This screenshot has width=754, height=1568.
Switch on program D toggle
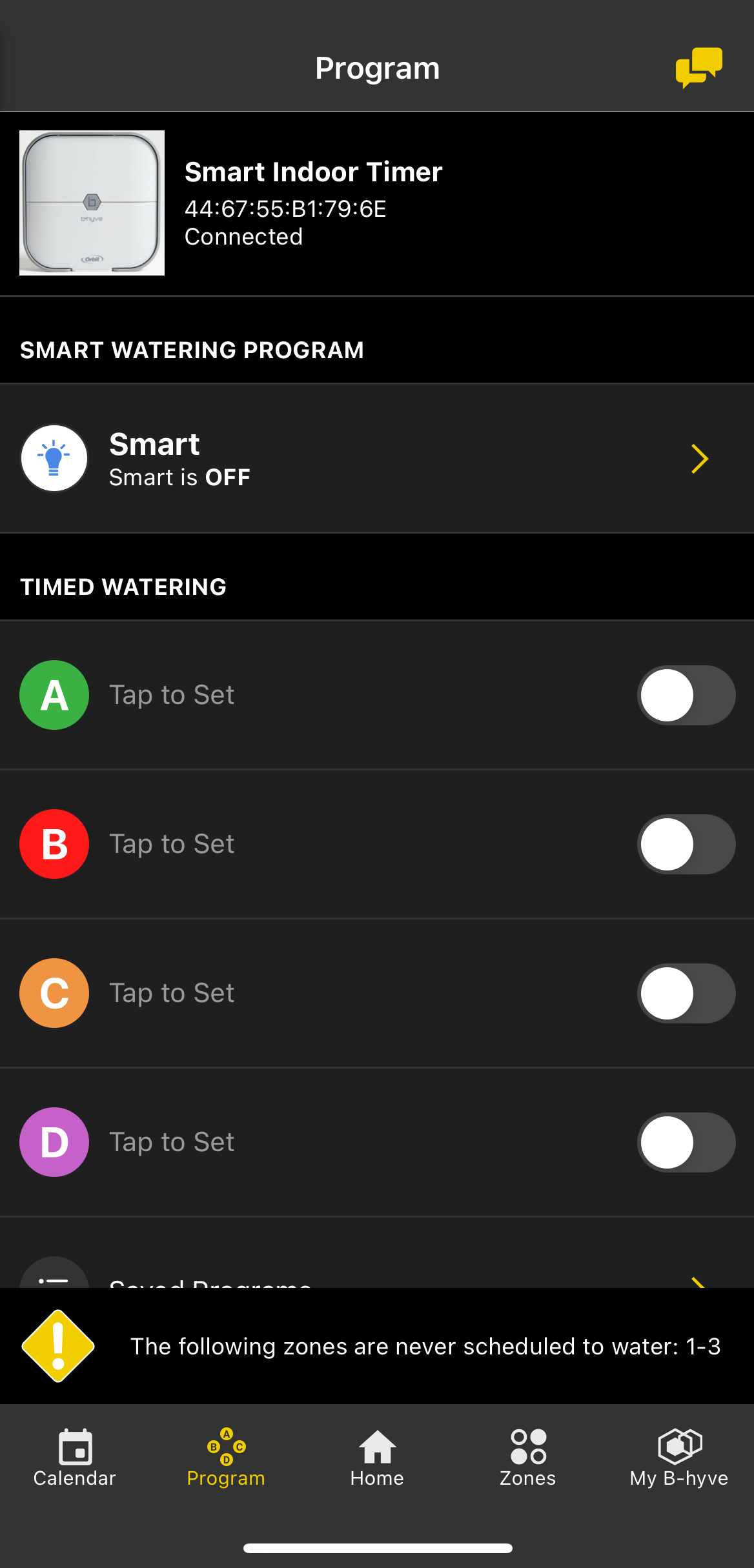point(686,1142)
